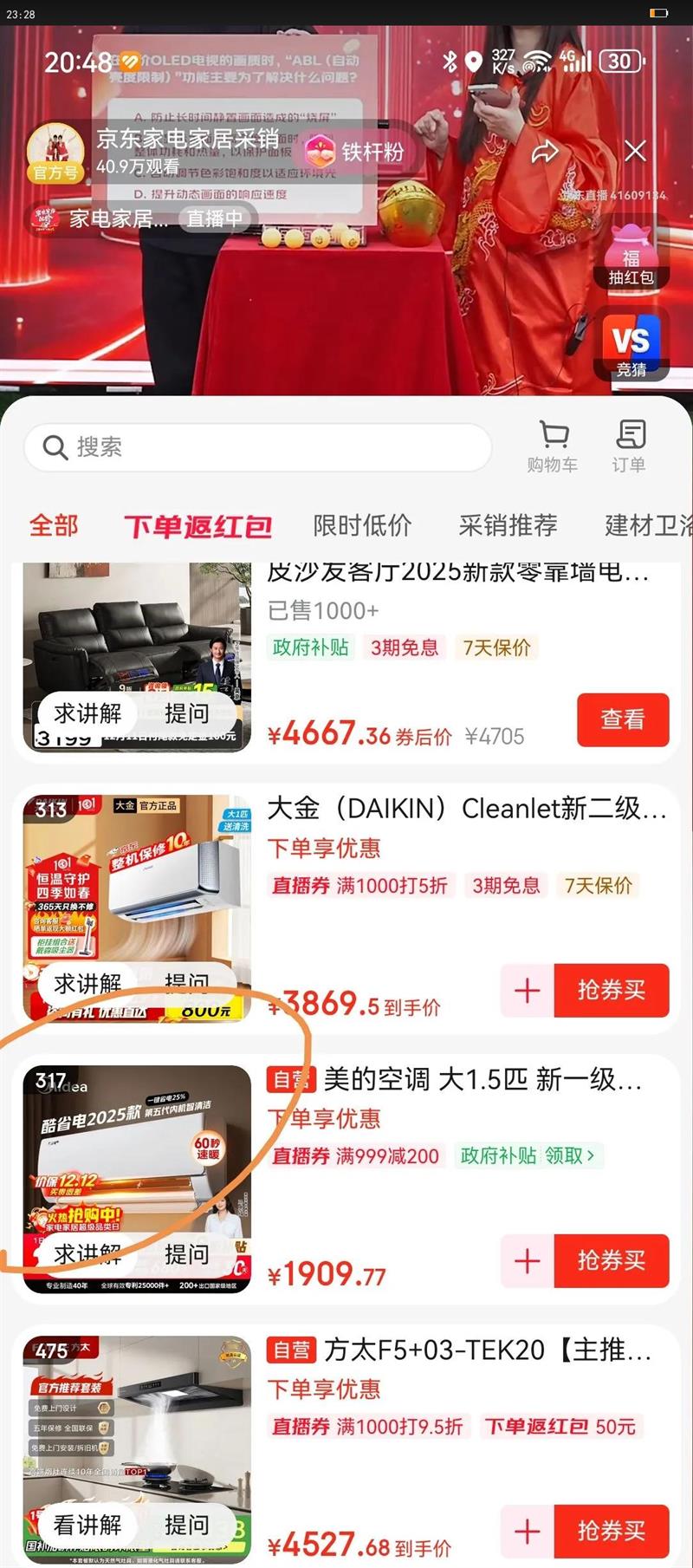The height and width of the screenshot is (1568, 693).
Task: Open the 购物车 cart
Action: [553, 446]
